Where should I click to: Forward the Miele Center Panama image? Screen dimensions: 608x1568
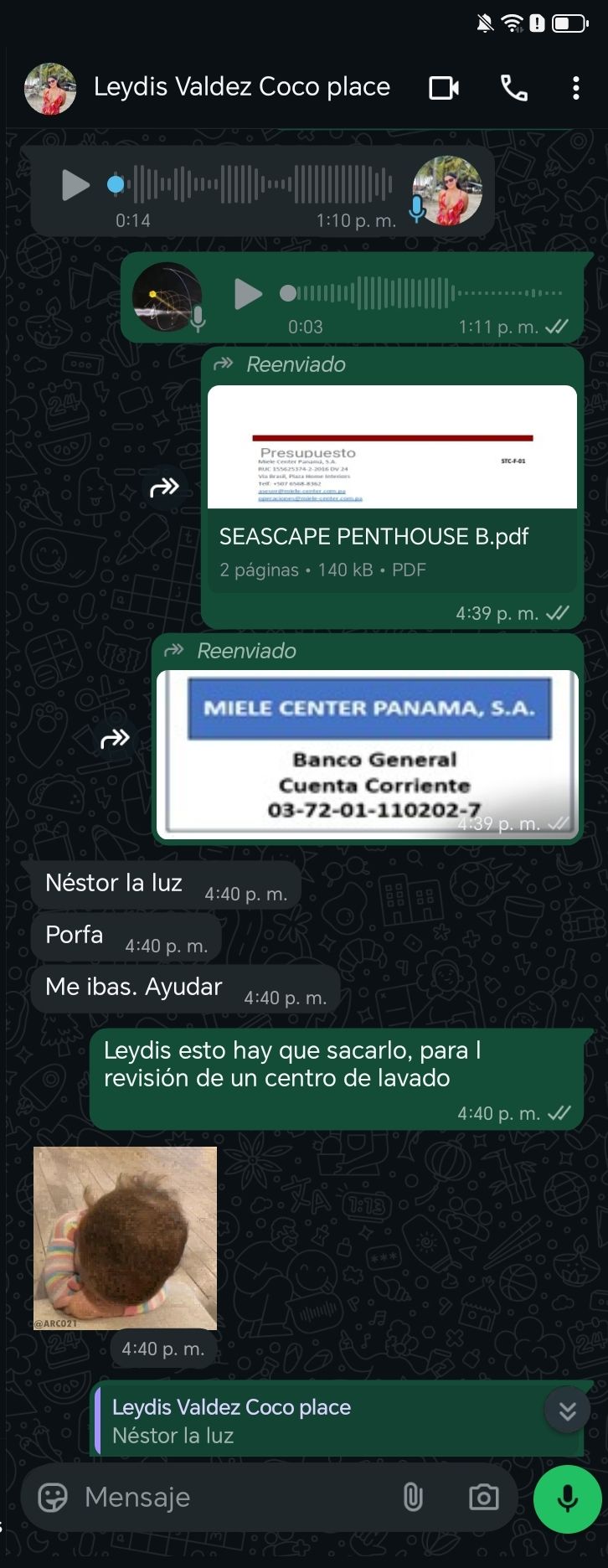pos(115,739)
